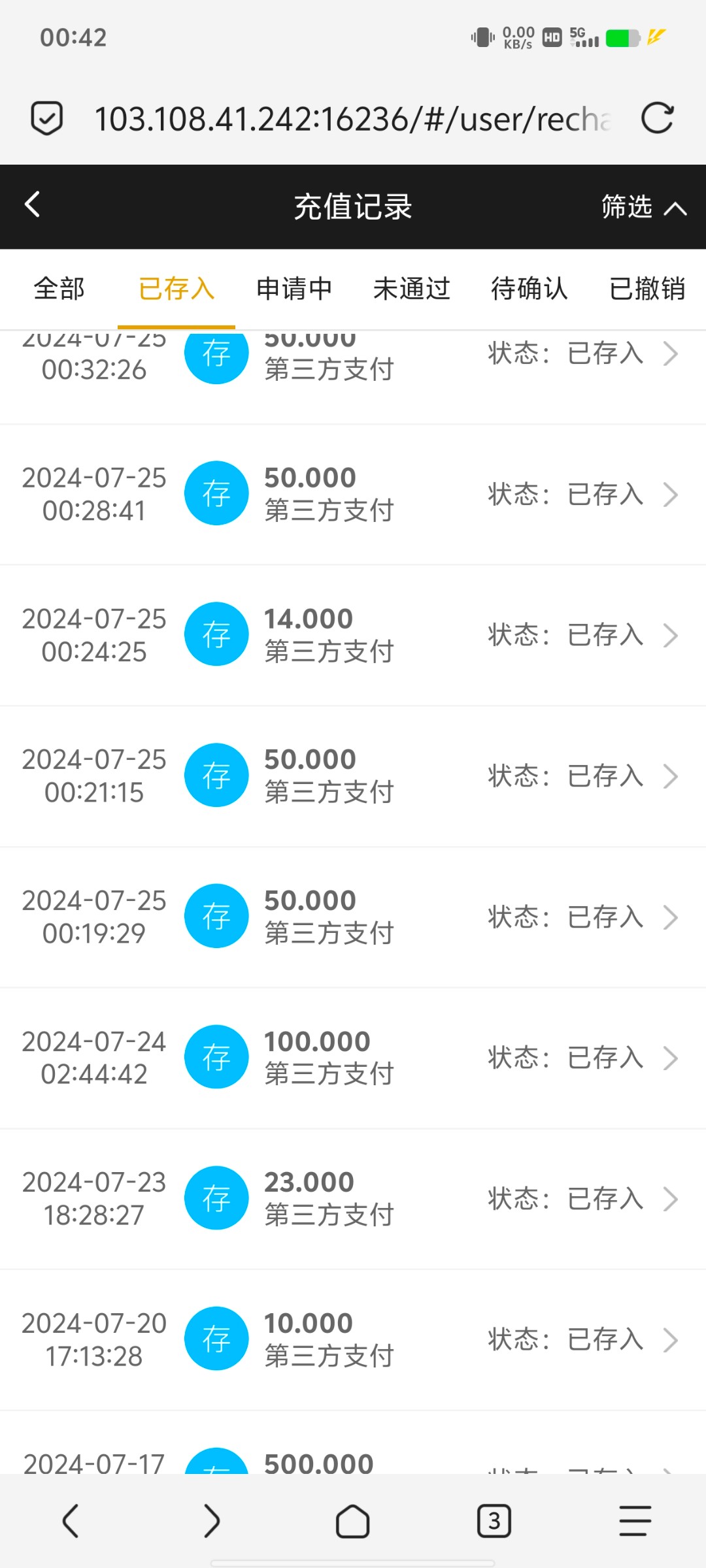Open the 00:28:41 deposit record

(x=353, y=495)
